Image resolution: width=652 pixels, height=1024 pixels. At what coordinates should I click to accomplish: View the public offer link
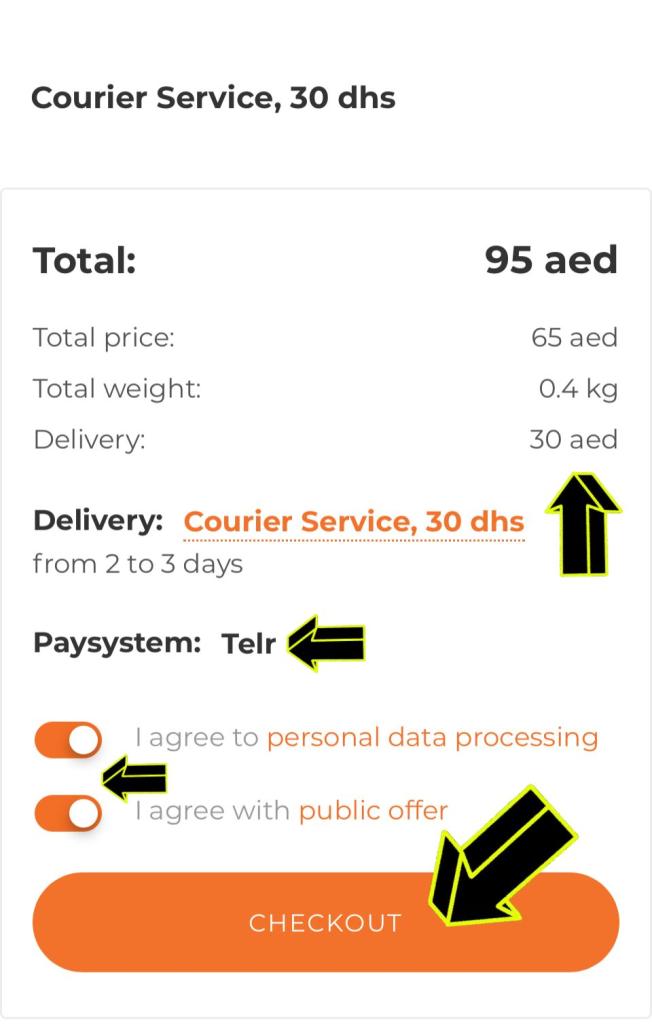click(x=373, y=810)
